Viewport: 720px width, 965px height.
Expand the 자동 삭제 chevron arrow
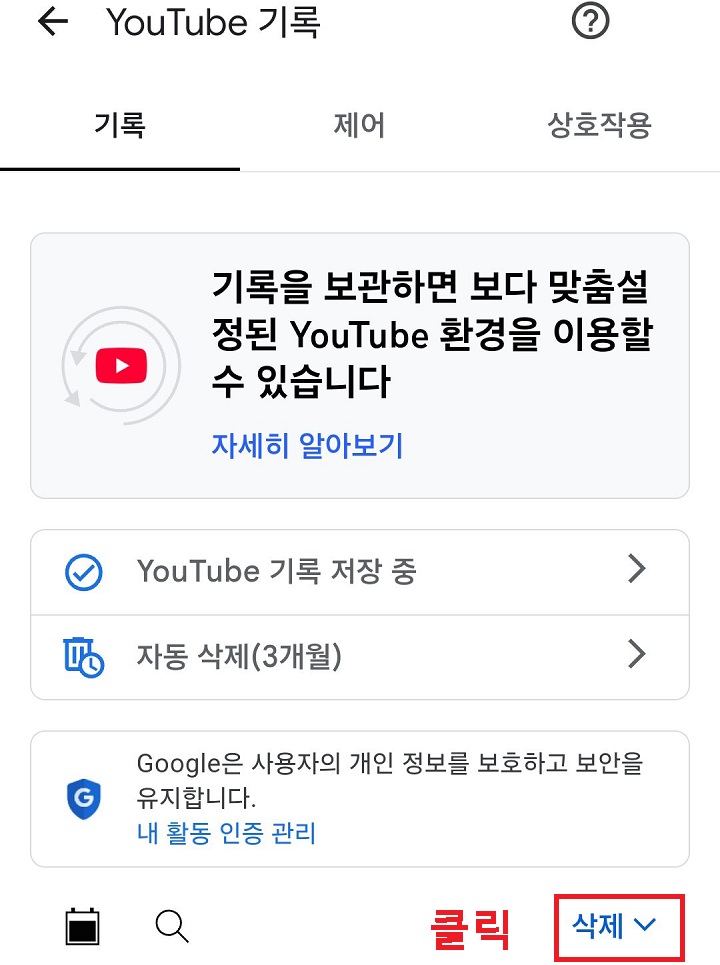[x=637, y=655]
